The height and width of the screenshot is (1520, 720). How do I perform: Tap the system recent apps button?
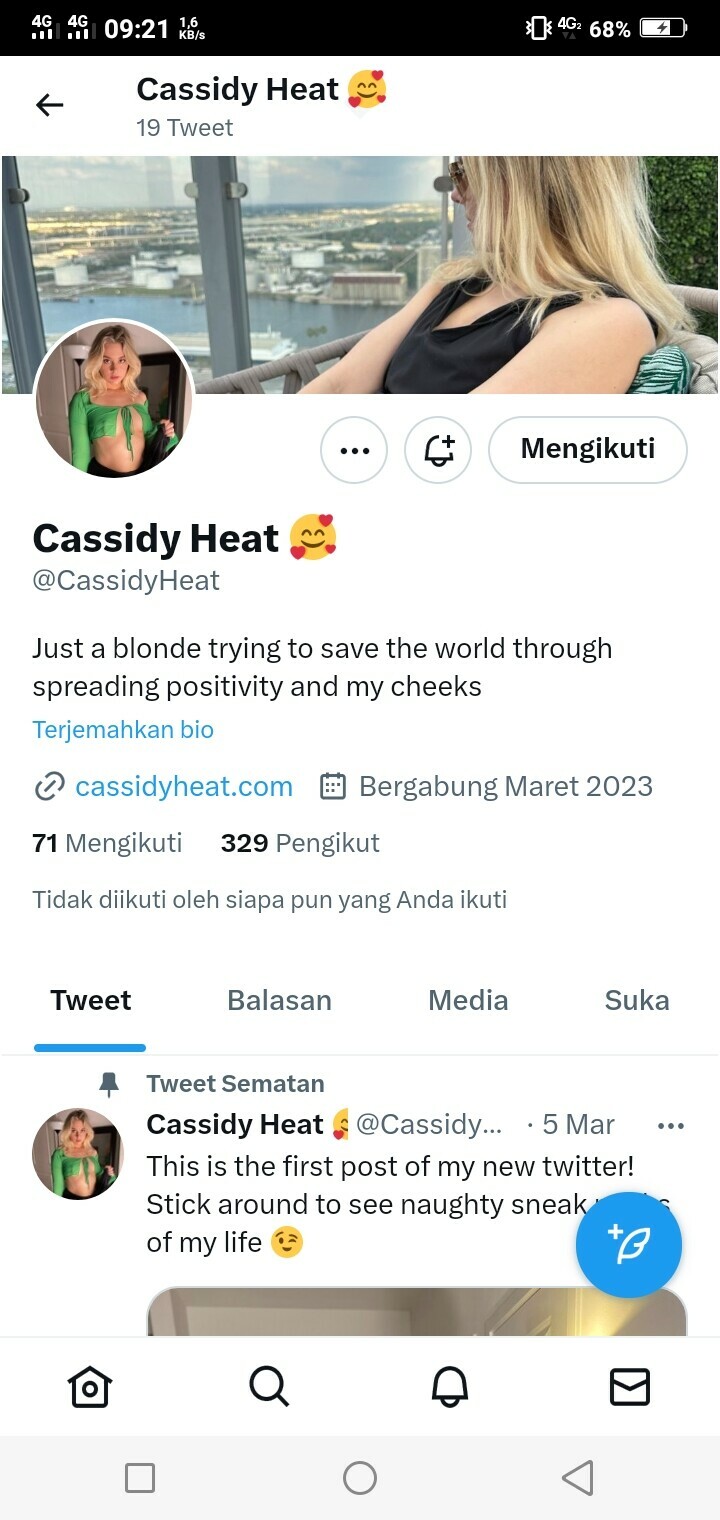(x=140, y=1478)
